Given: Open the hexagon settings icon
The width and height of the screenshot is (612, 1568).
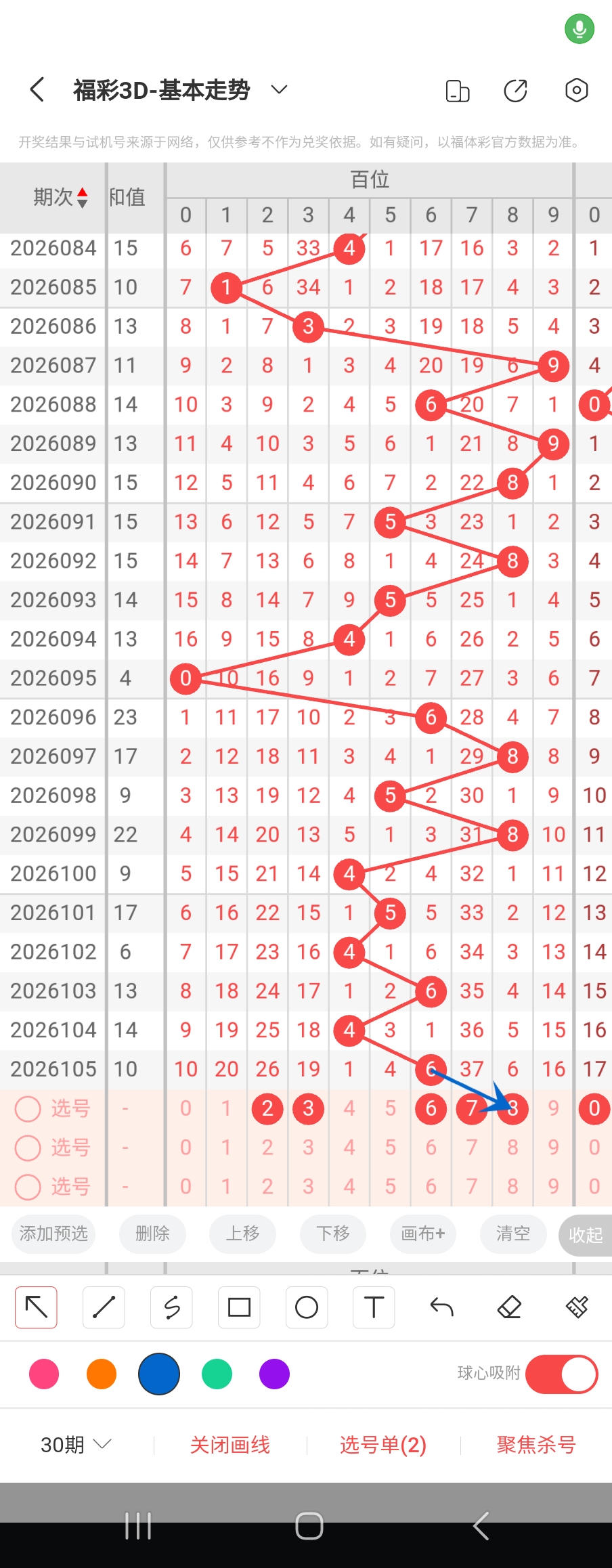Looking at the screenshot, I should click(576, 90).
